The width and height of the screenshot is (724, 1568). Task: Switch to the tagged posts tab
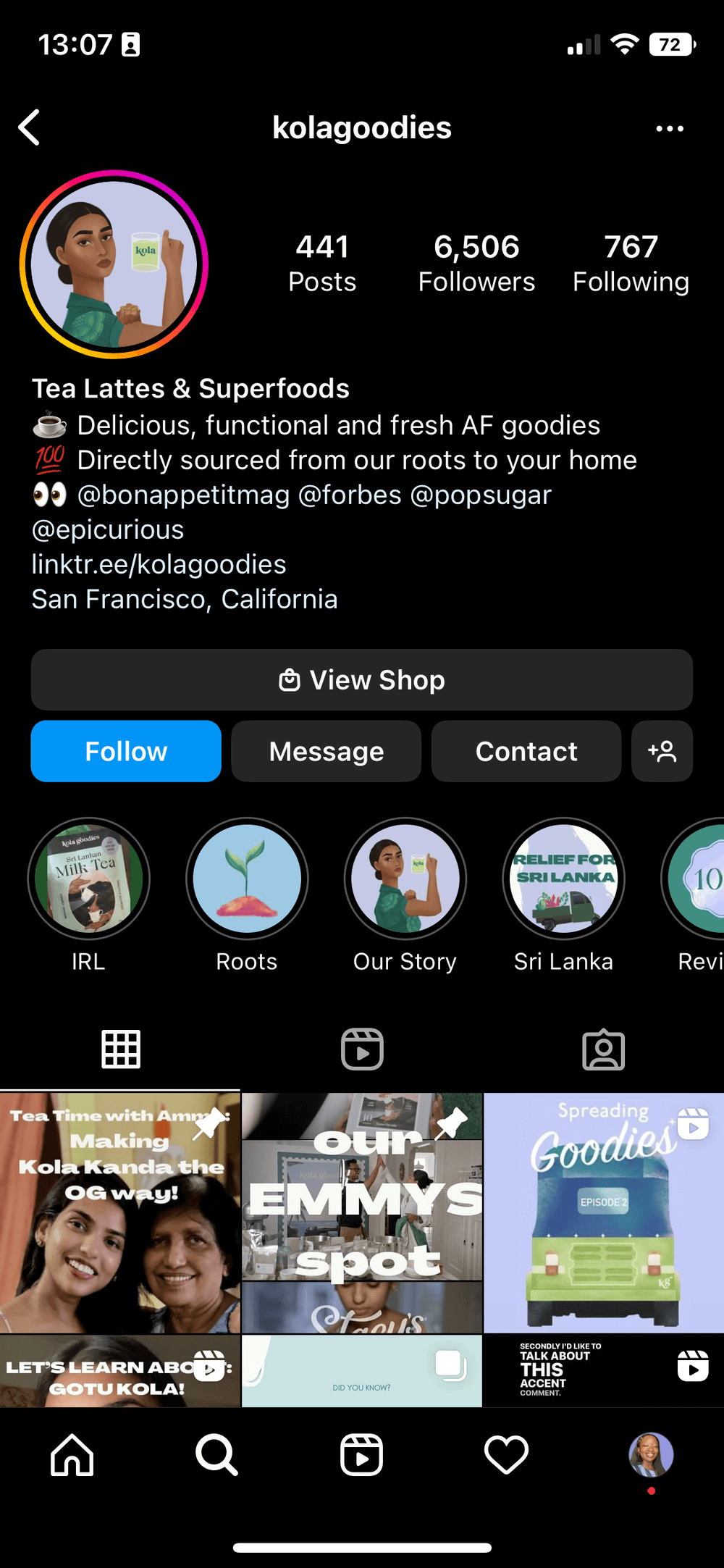tap(603, 1049)
